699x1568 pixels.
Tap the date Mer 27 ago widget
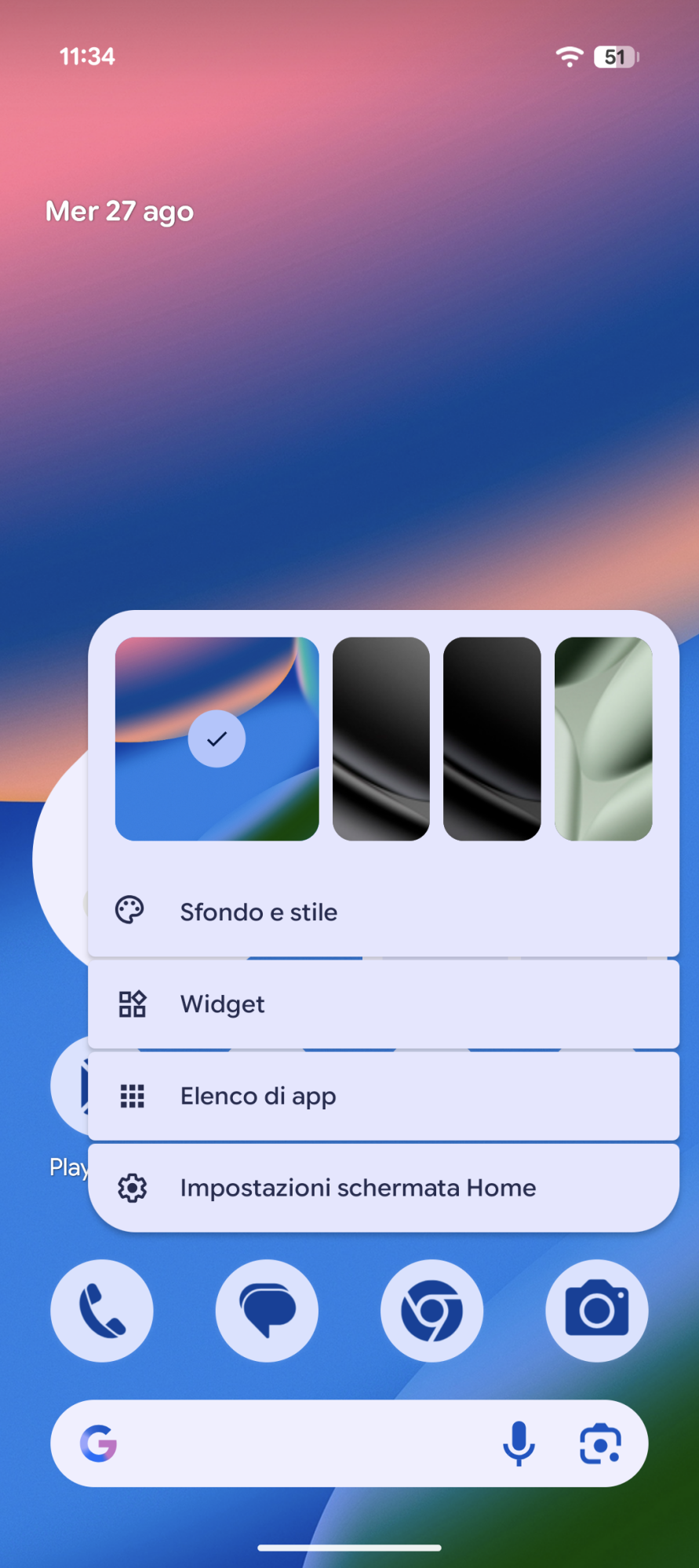119,211
